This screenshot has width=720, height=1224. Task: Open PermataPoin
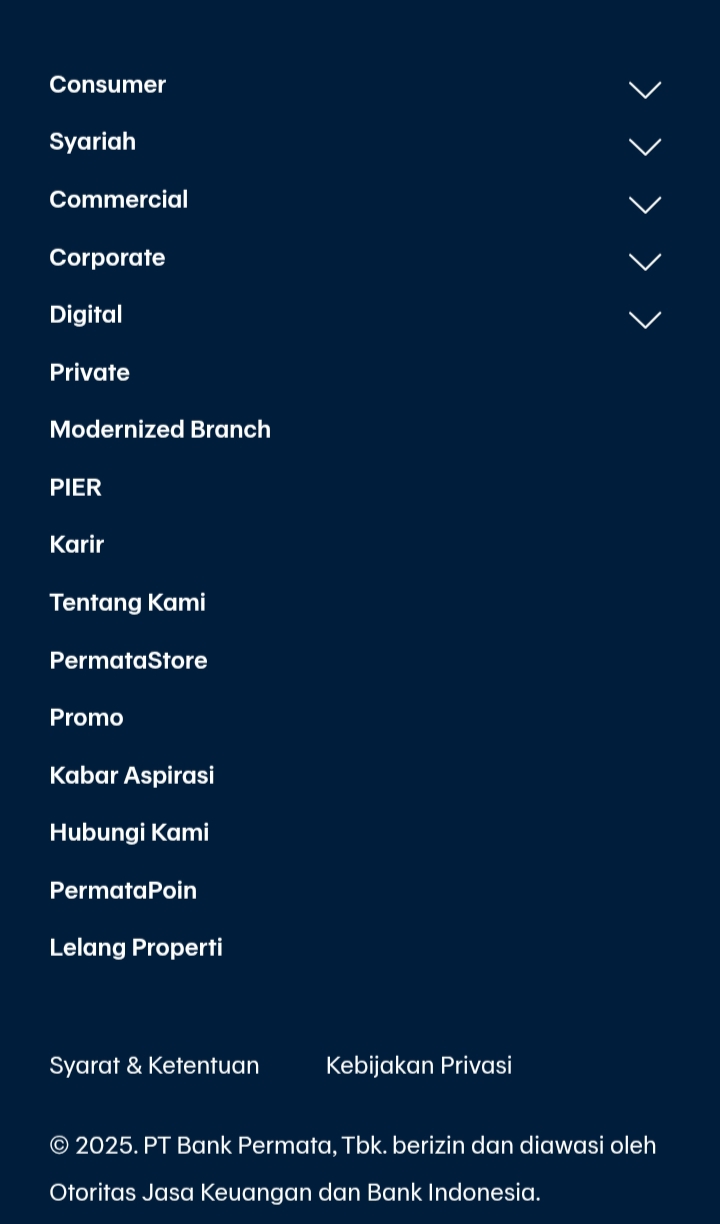coord(123,890)
